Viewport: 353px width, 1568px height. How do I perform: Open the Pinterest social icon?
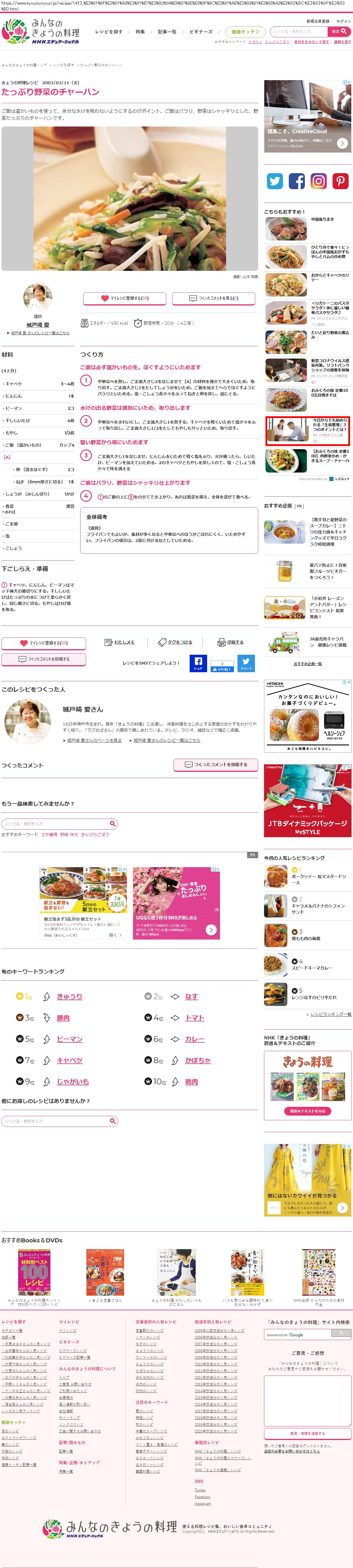340,181
